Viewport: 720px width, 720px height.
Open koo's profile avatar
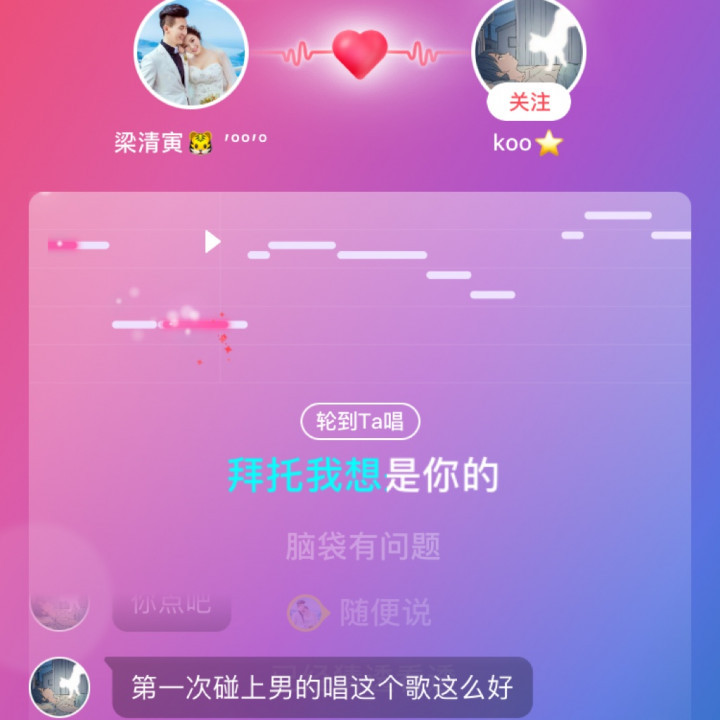pos(529,40)
